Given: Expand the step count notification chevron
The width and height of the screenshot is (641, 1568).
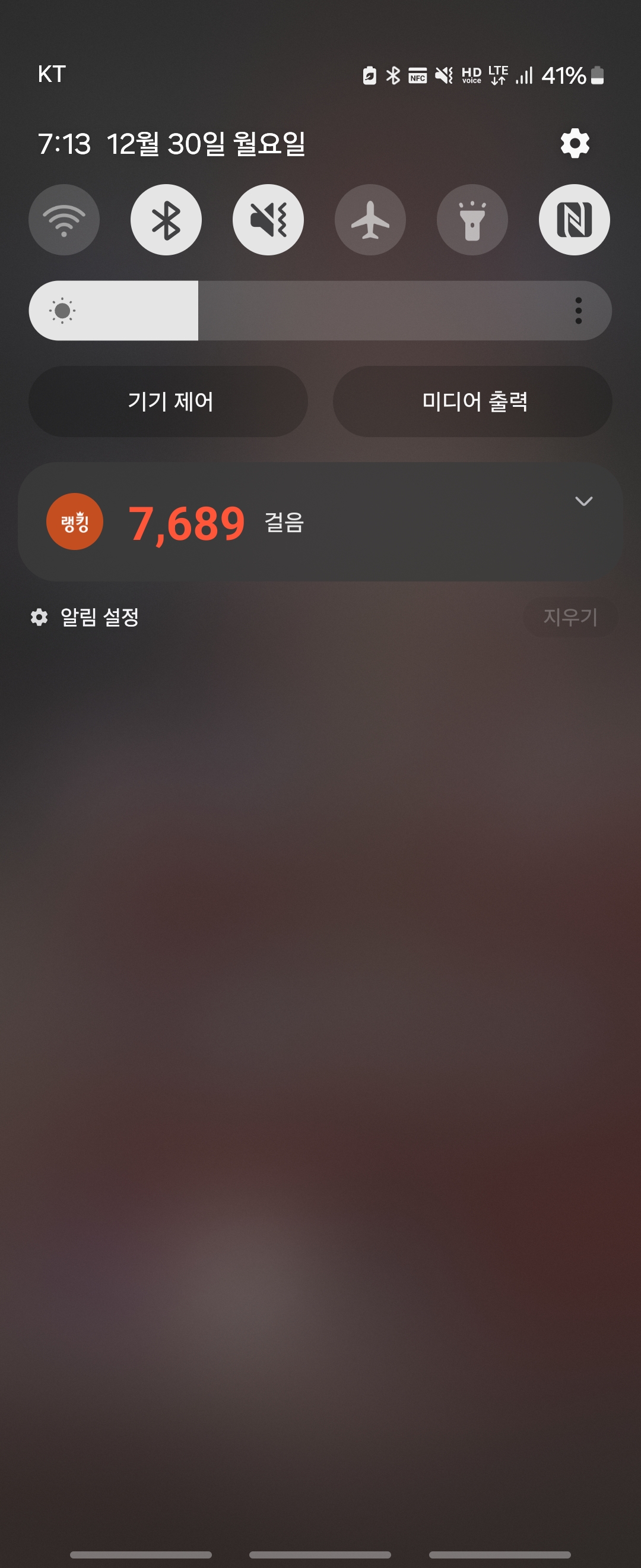Looking at the screenshot, I should (x=583, y=501).
